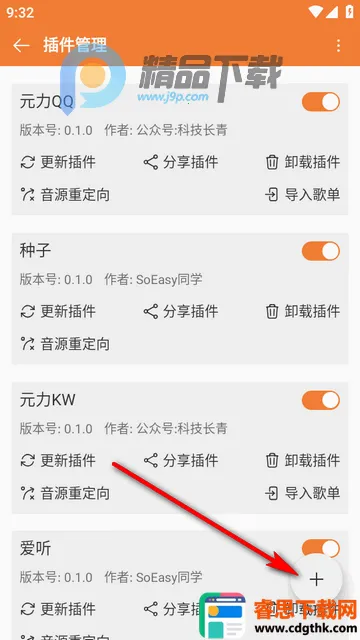Update the 种子 plugin
Image resolution: width=360 pixels, height=640 pixels.
click(58, 311)
